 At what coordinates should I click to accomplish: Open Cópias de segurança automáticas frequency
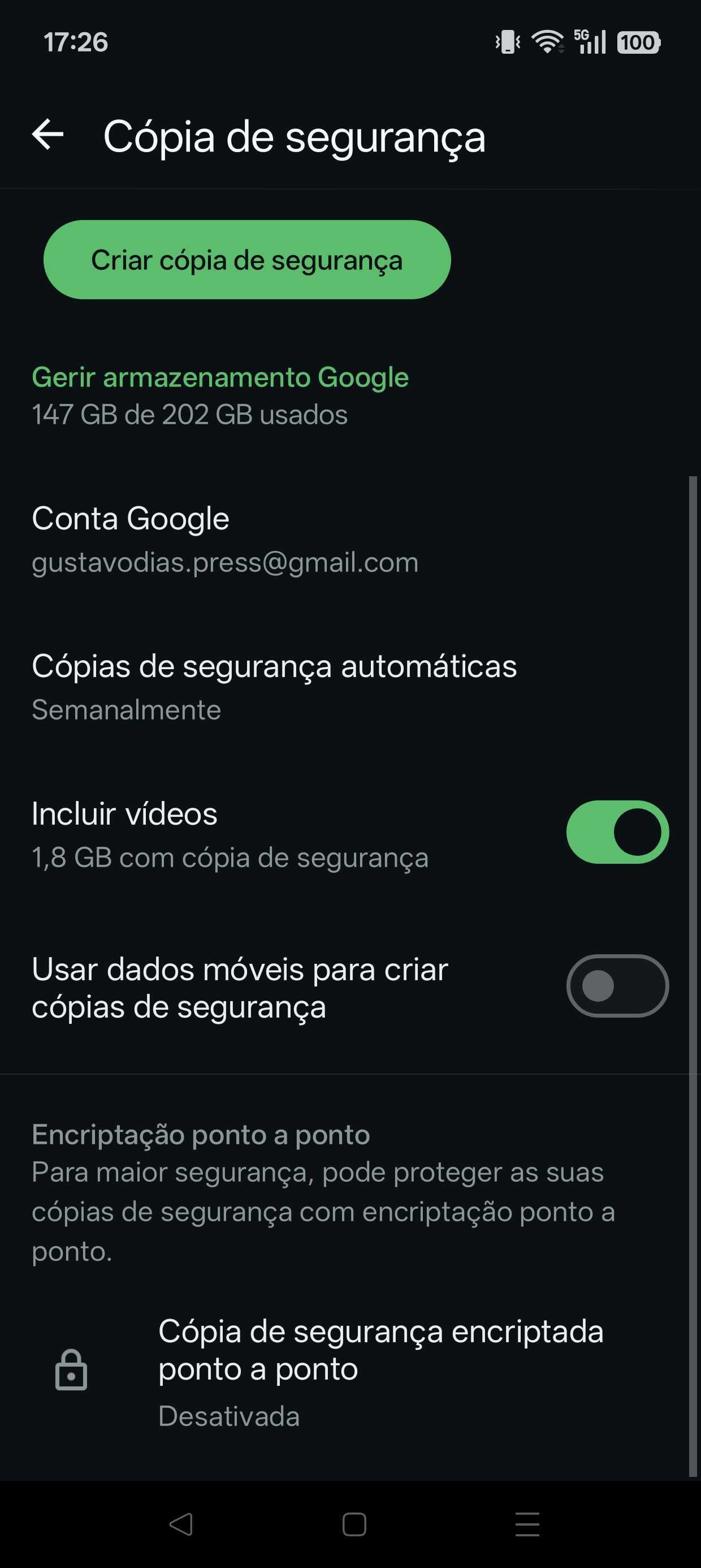(x=274, y=687)
